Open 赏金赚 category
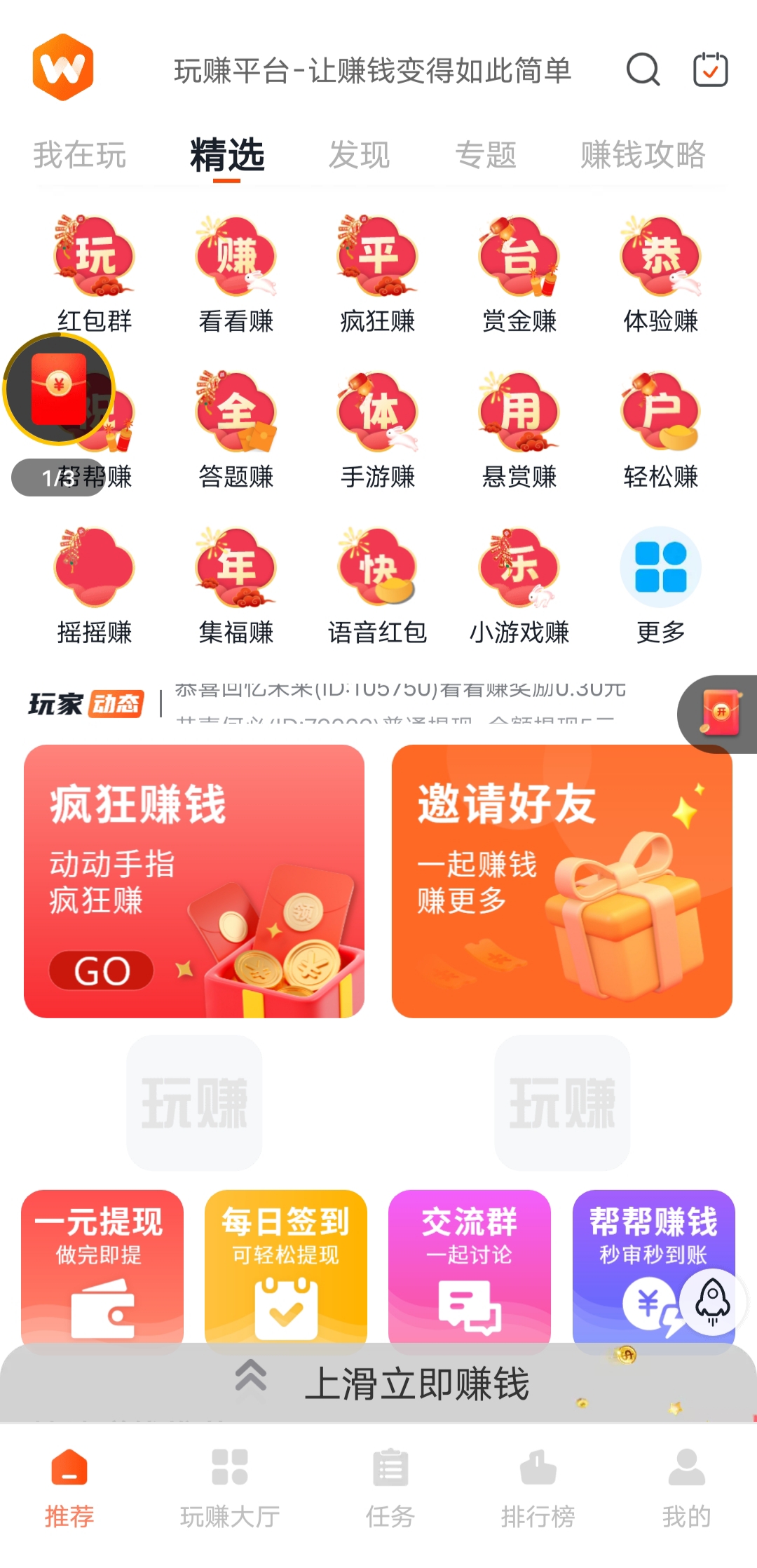This screenshot has width=757, height=1568. 519,275
